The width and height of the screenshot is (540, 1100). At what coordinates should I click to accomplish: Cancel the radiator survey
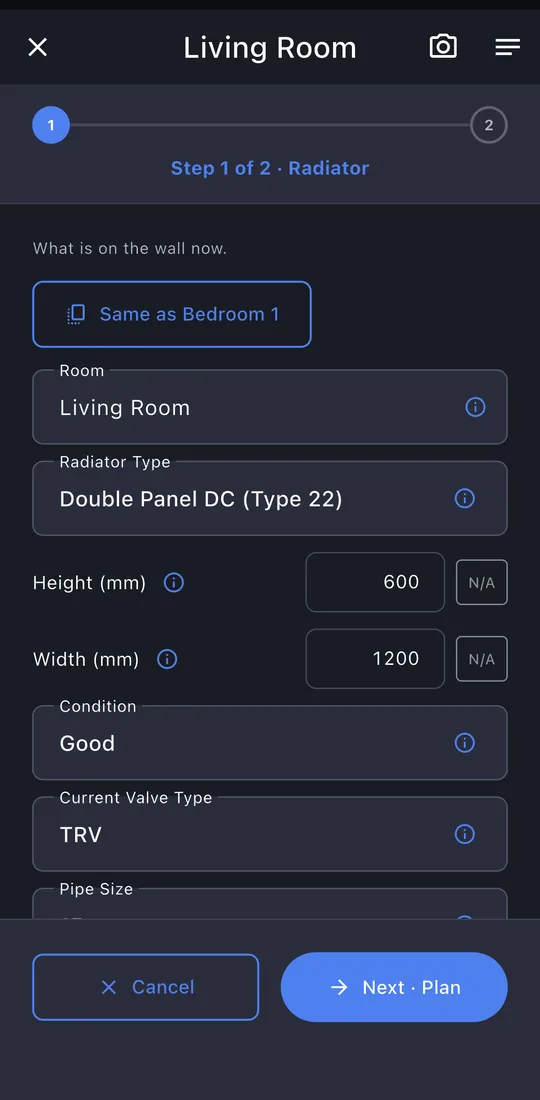pyautogui.click(x=146, y=987)
